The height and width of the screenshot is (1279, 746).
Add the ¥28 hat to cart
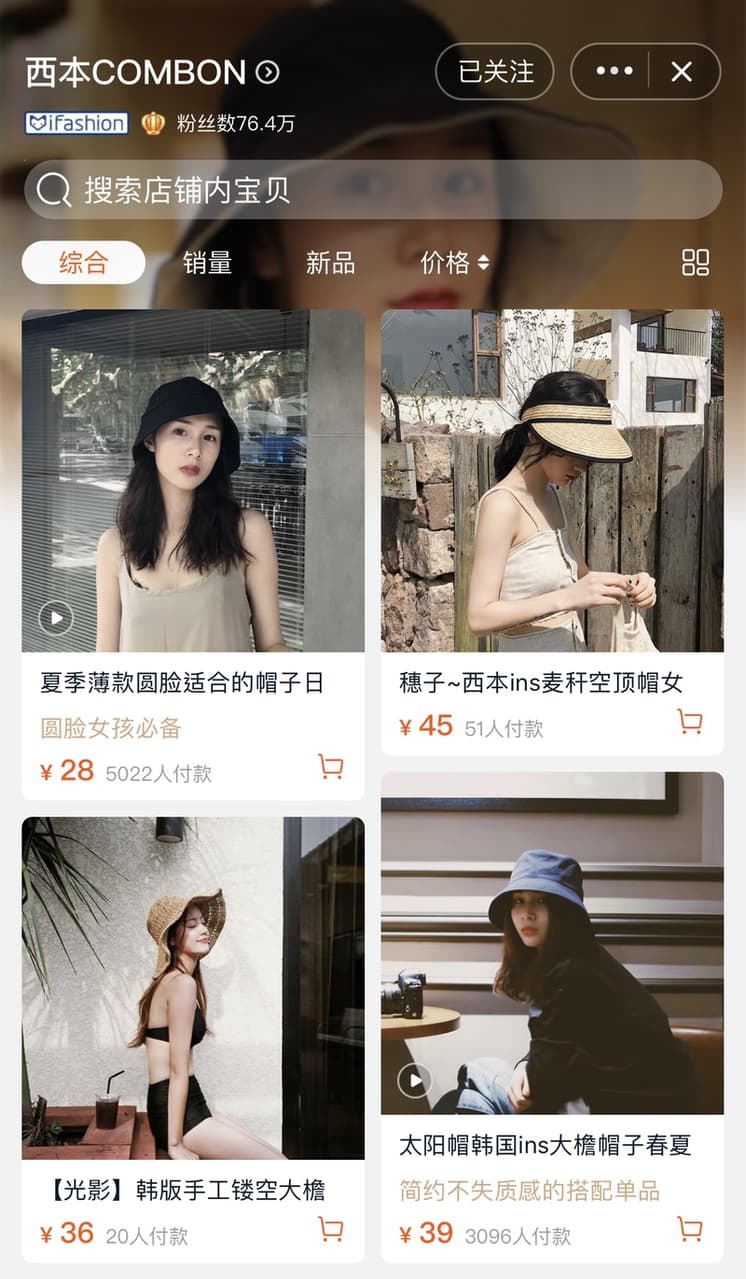pyautogui.click(x=330, y=767)
